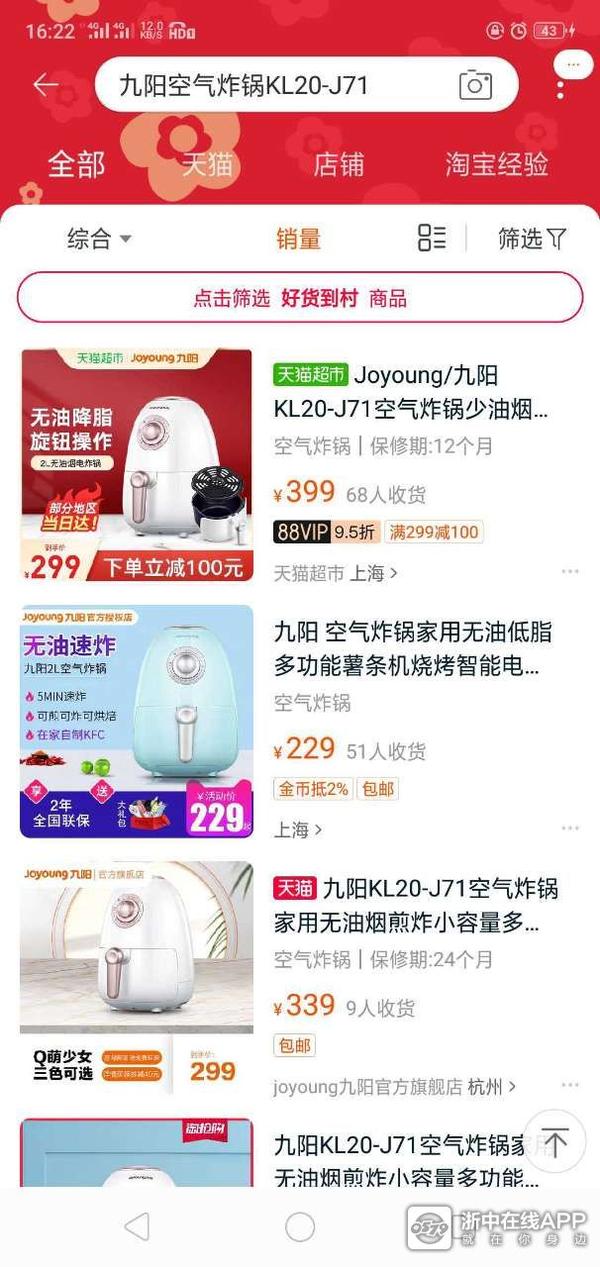This screenshot has width=600, height=1267.
Task: Open more options for the ¥399 item
Action: coord(570,572)
